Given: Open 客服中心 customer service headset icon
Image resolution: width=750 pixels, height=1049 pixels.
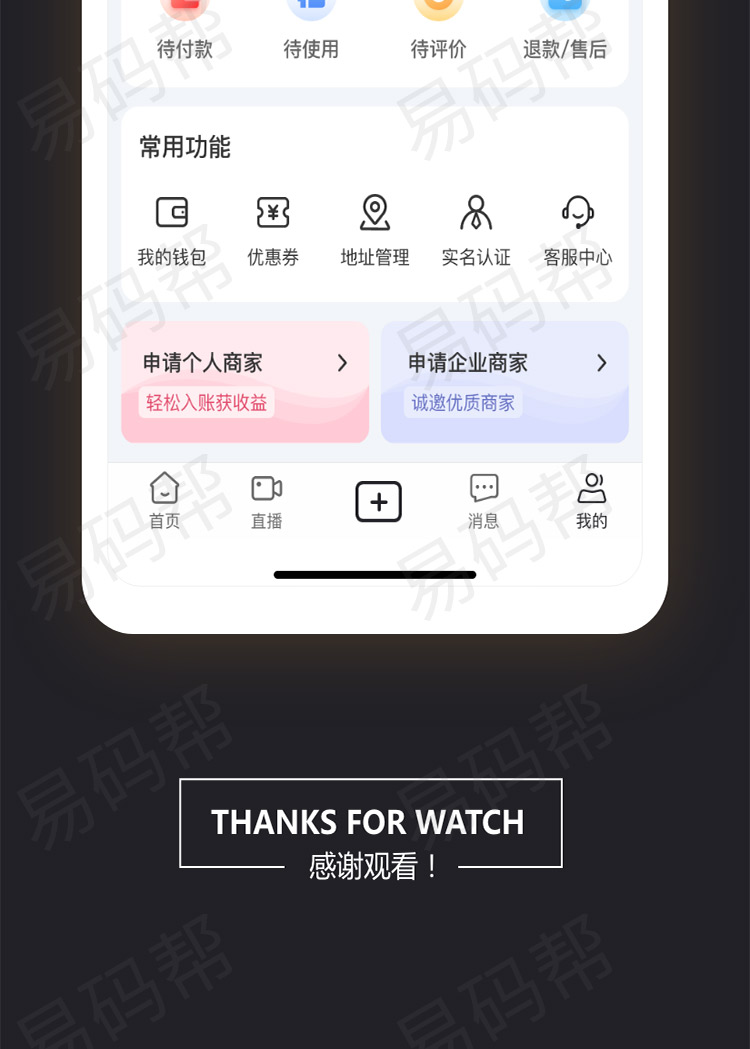Looking at the screenshot, I should point(578,212).
